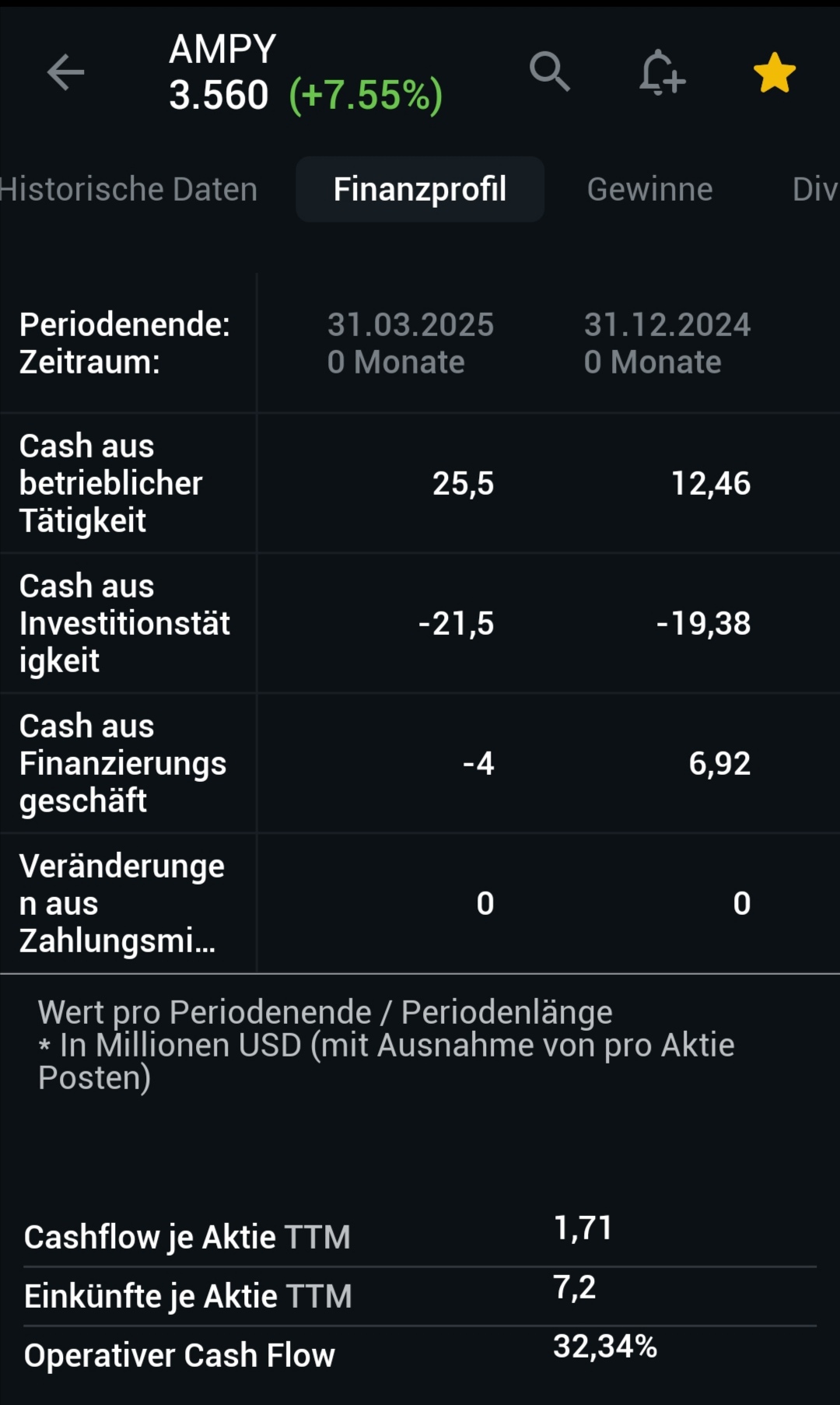Select the 31.03.2025 column header

tap(410, 324)
